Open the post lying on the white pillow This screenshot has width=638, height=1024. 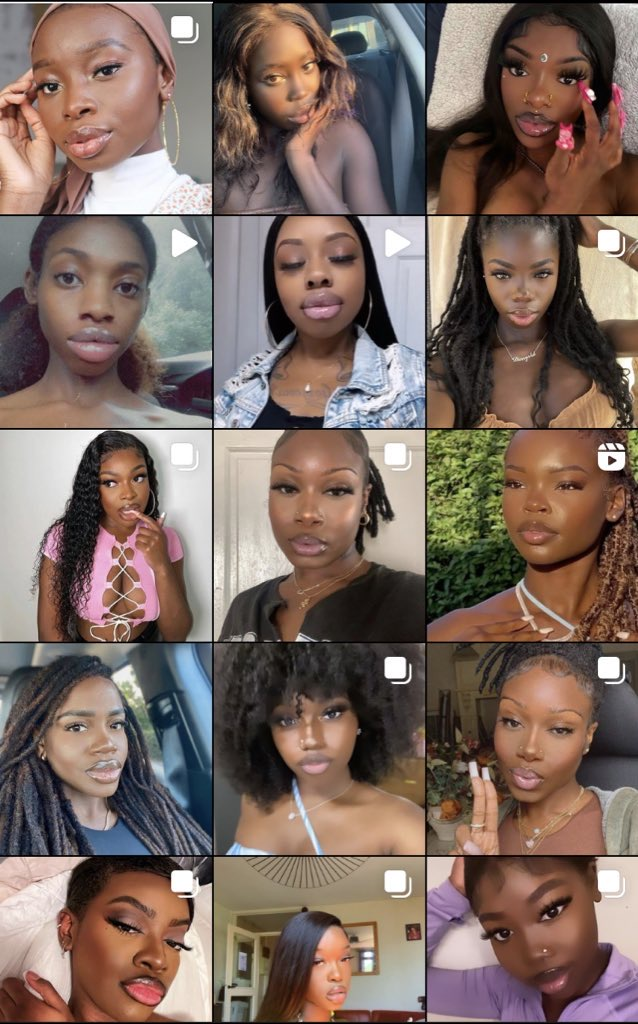(105, 940)
